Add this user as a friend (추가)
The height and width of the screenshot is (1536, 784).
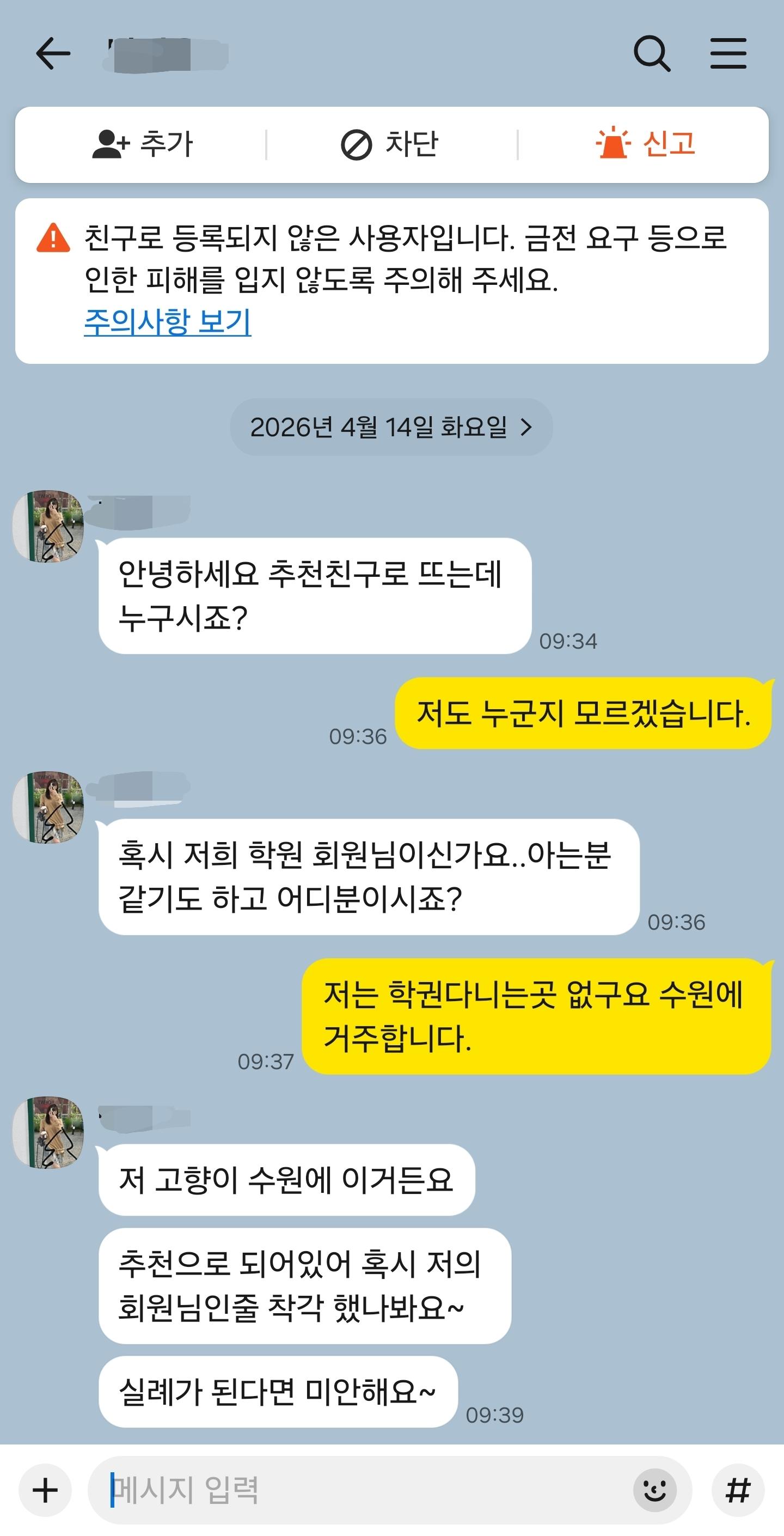click(142, 144)
